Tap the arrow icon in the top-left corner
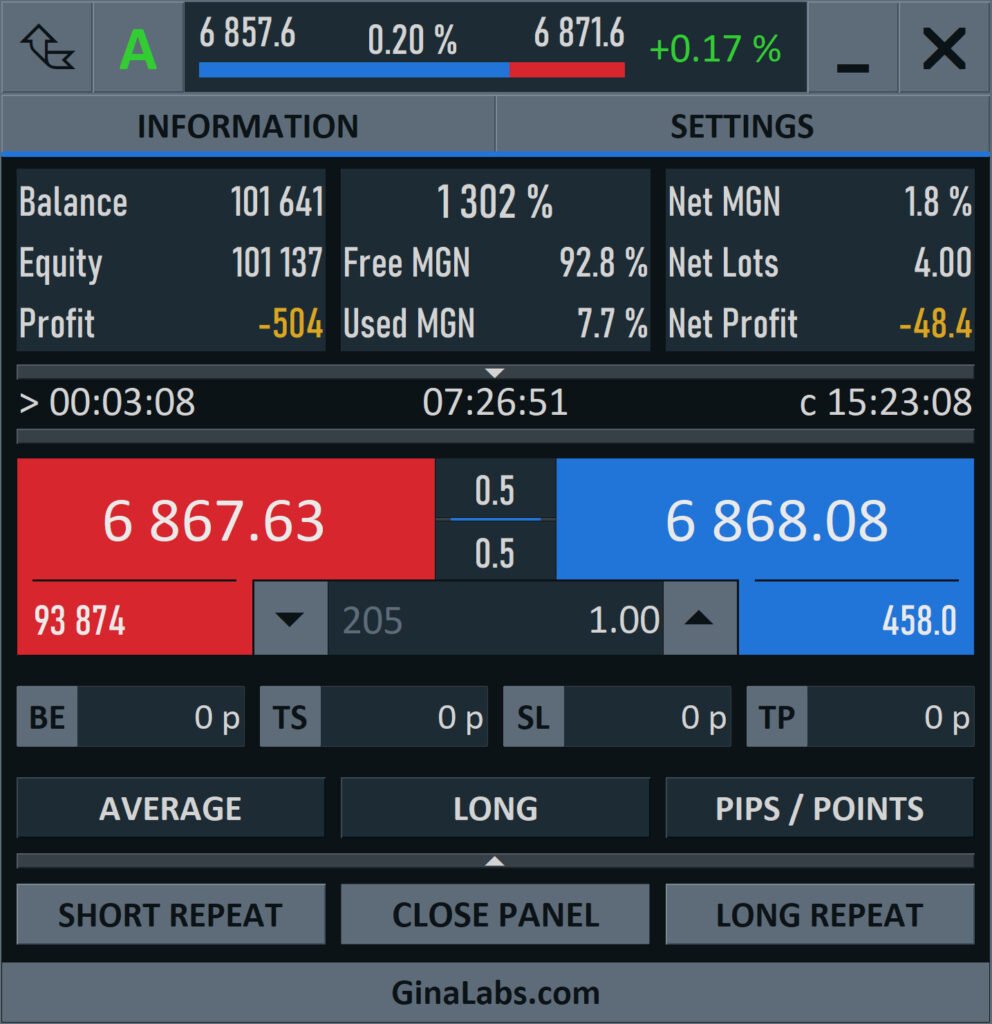 pyautogui.click(x=47, y=48)
